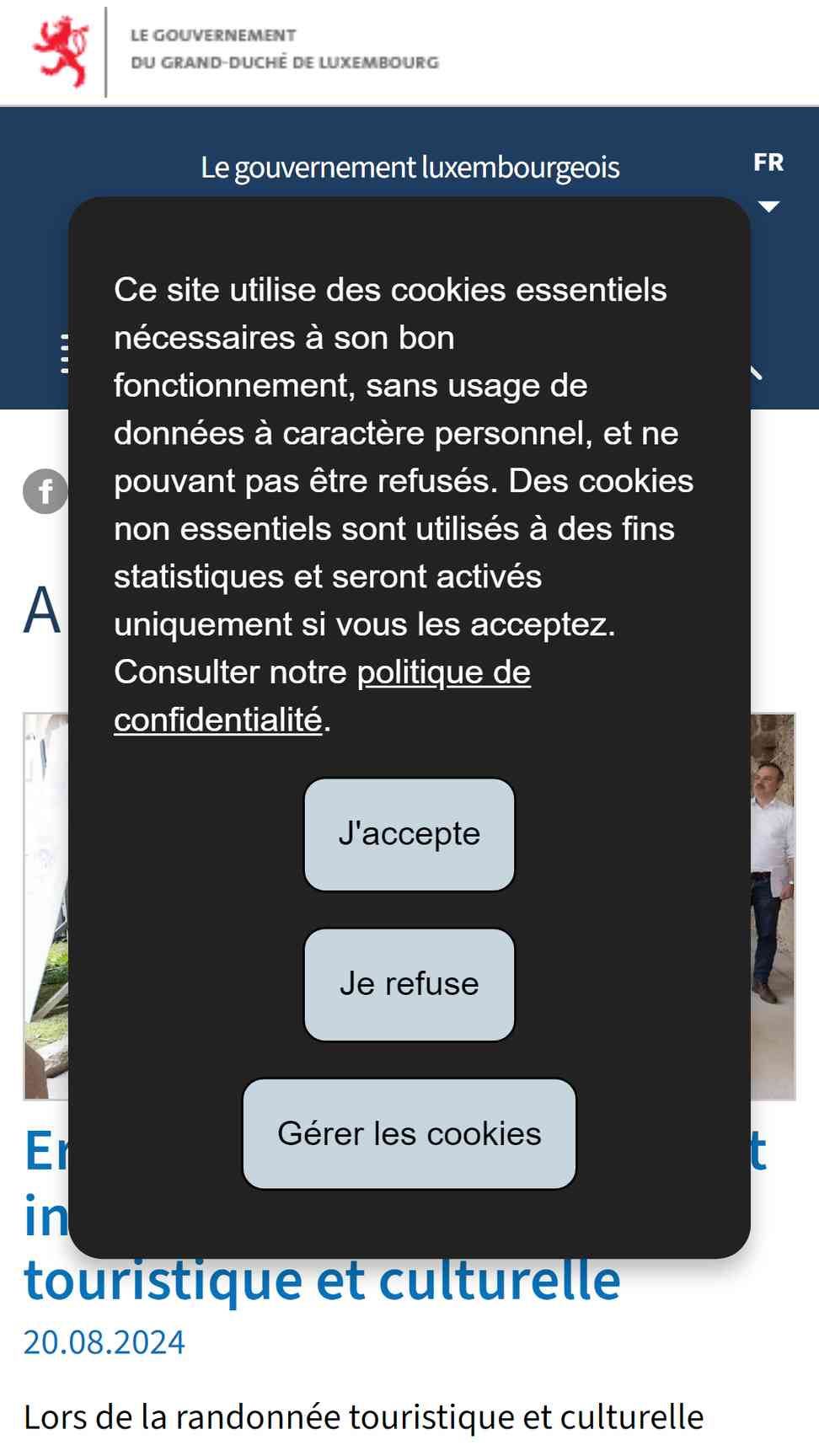Viewport: 819px width, 1456px height.
Task: Share the page via the Facebook icon
Action: 45,491
